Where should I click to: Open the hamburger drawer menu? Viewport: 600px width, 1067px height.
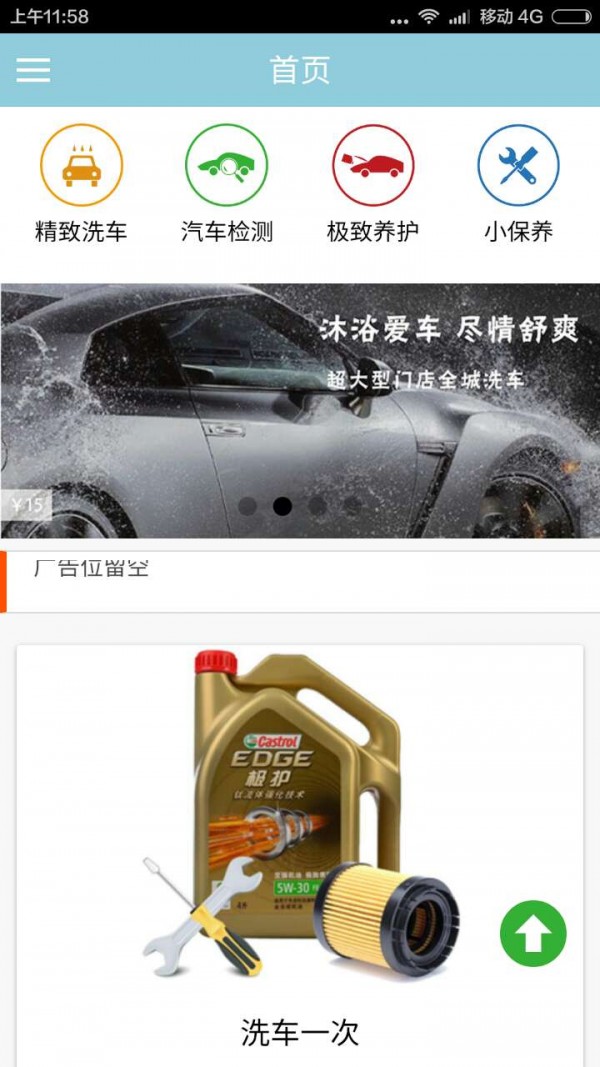pos(33,70)
